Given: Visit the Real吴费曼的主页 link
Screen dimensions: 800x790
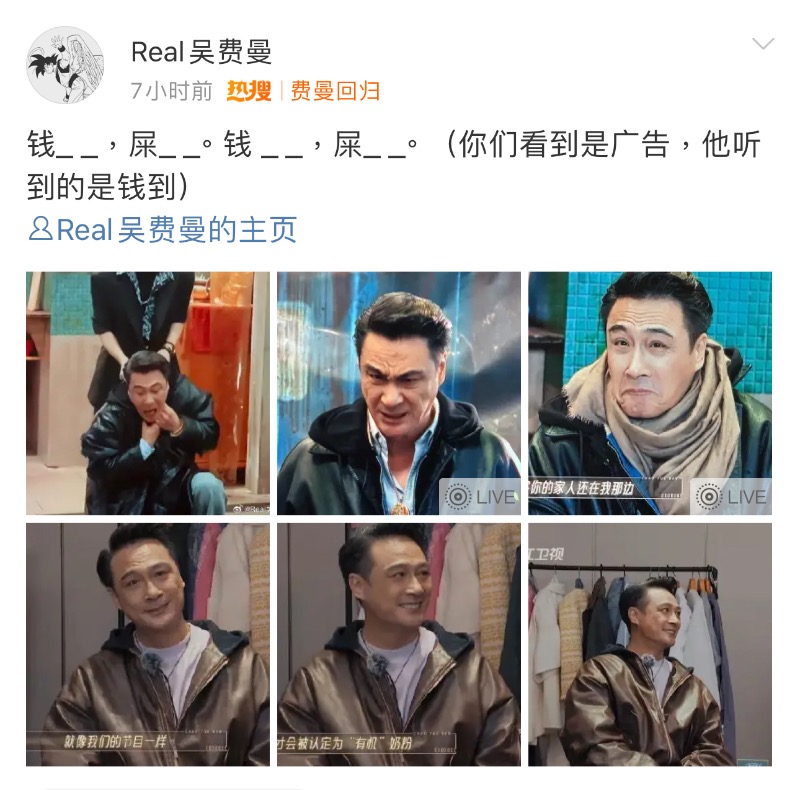Looking at the screenshot, I should point(164,229).
